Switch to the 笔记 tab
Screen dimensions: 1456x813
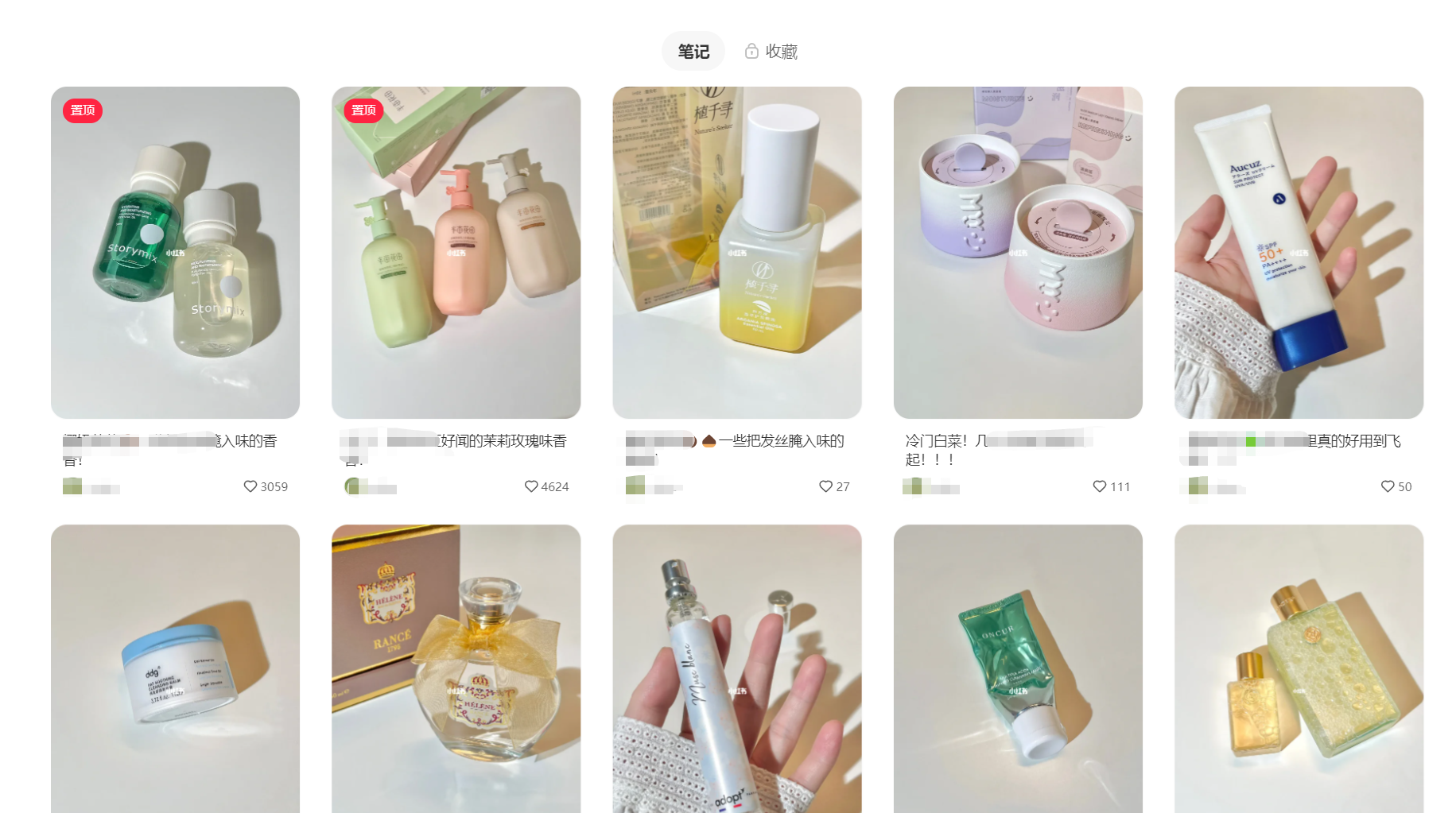693,52
